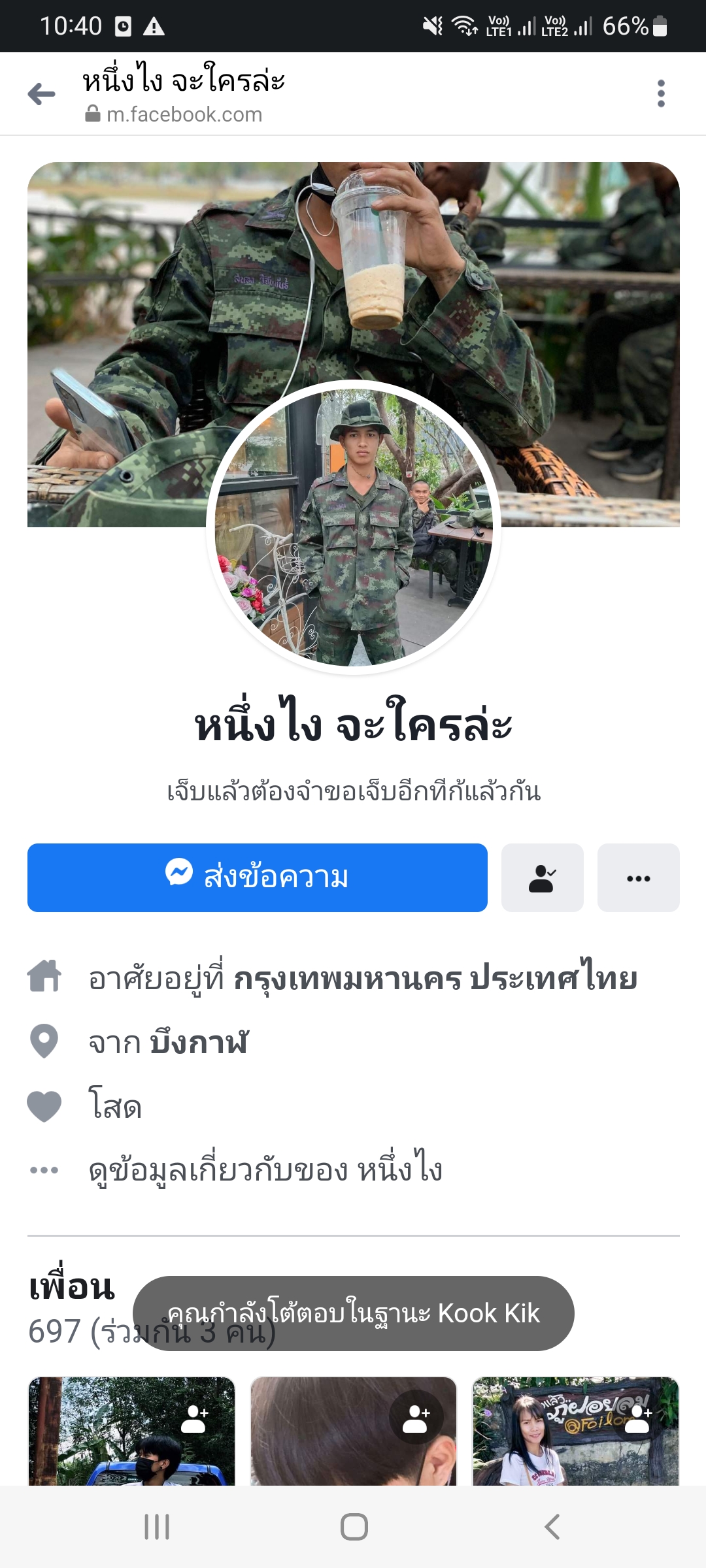Show recent apps from navigation bar
The width and height of the screenshot is (706, 1568).
(157, 1527)
